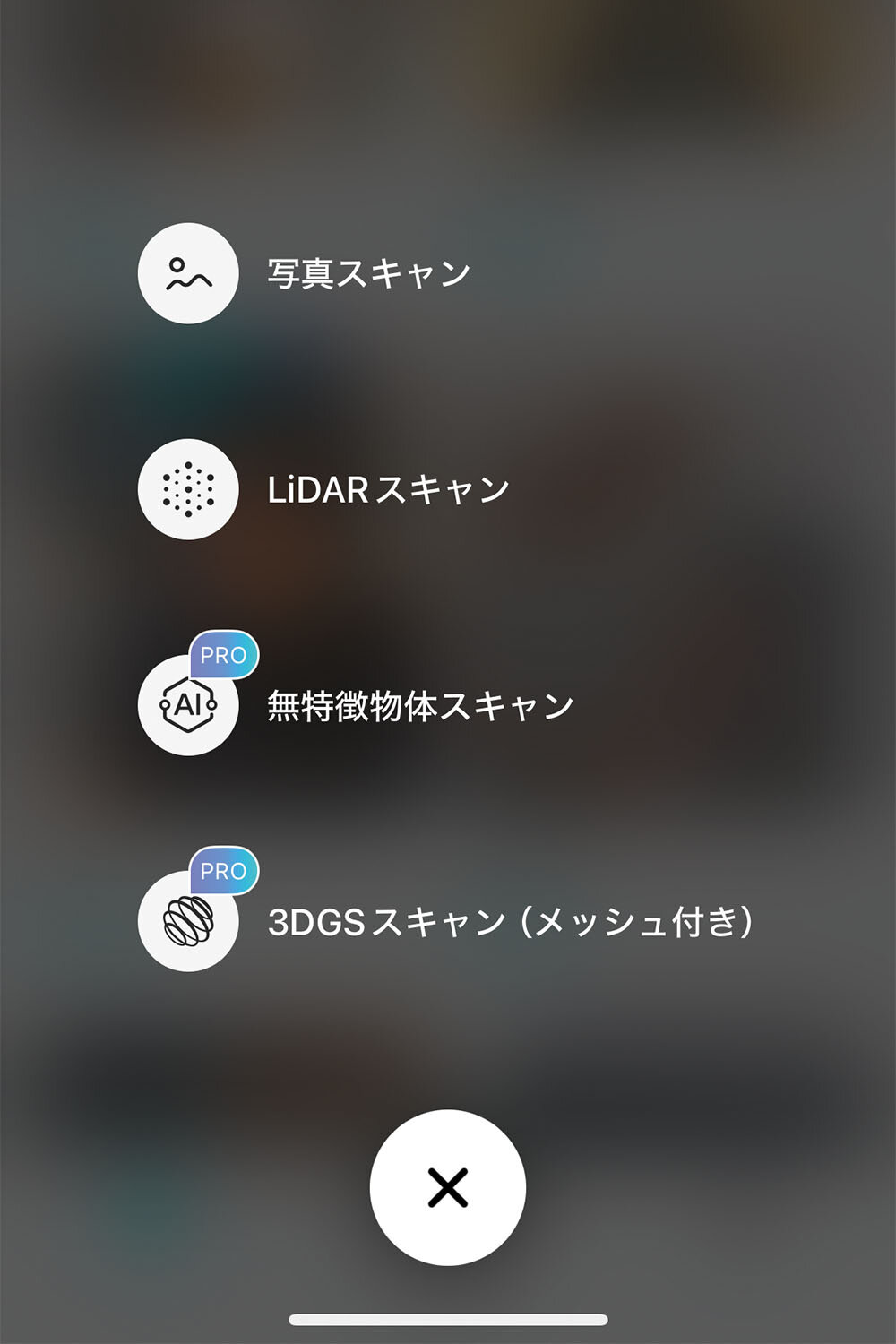The height and width of the screenshot is (1344, 896).
Task: Choose LiDARスキャン mode
Action: [188, 489]
